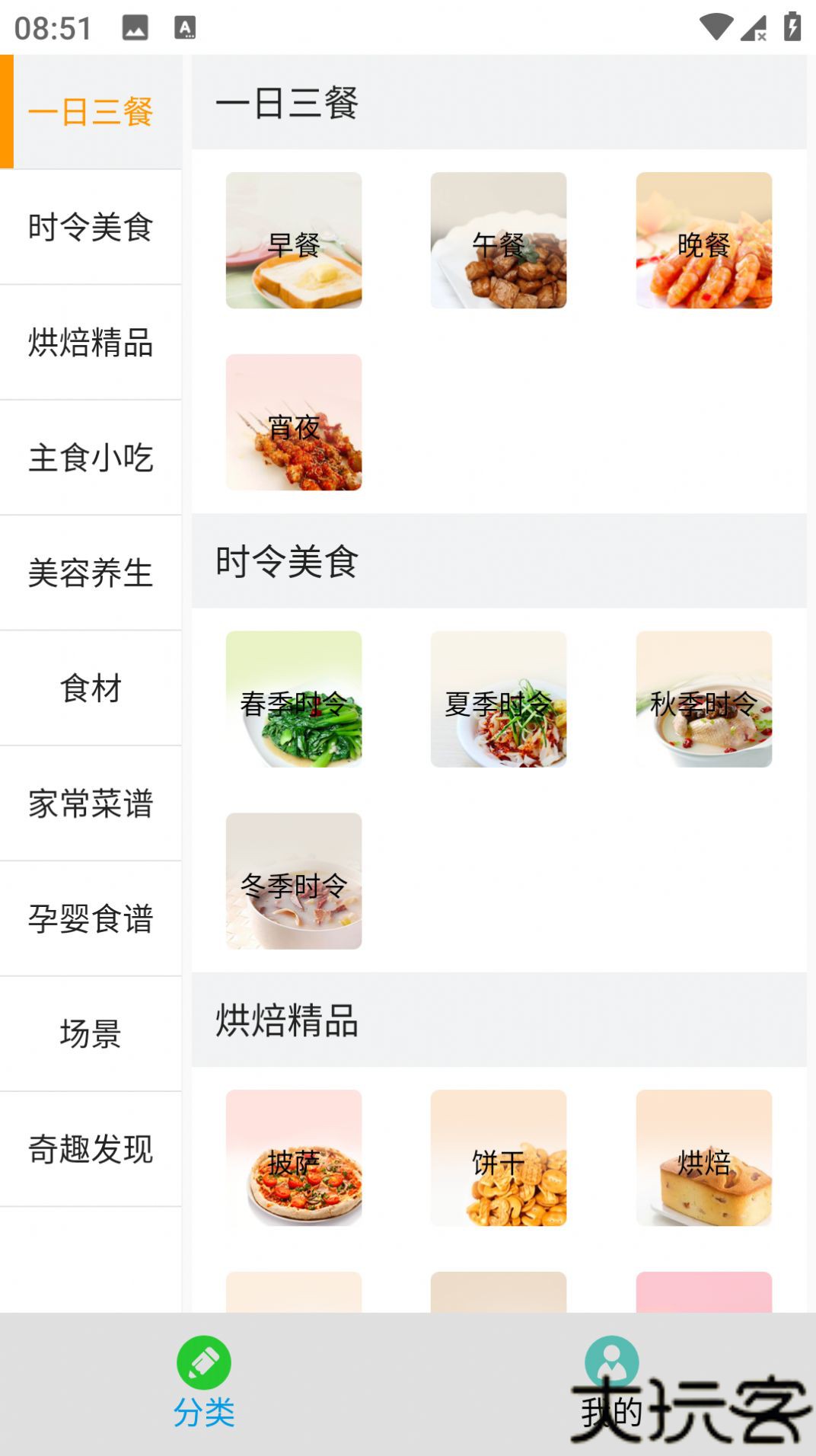Open the 早餐 recipe tile

point(294,240)
